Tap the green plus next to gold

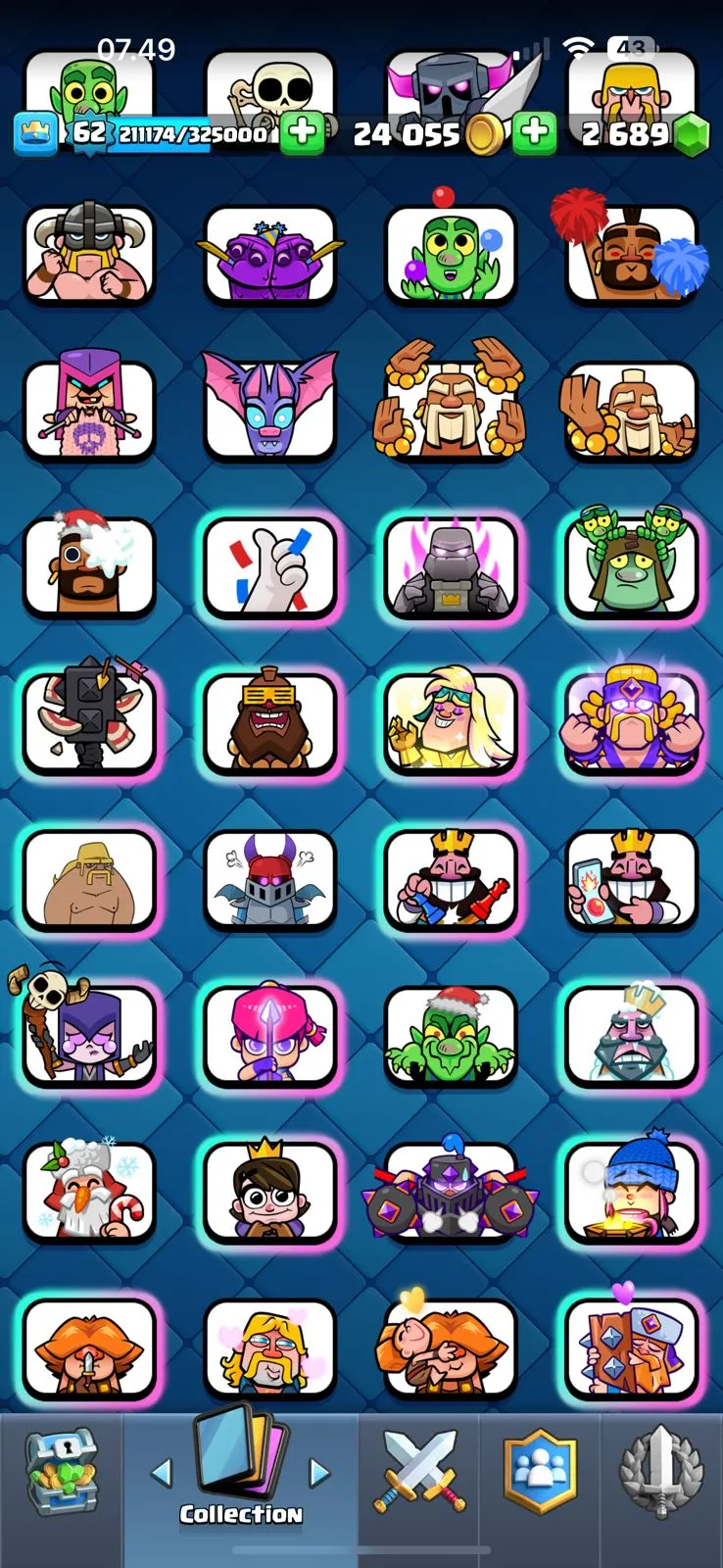[x=535, y=133]
